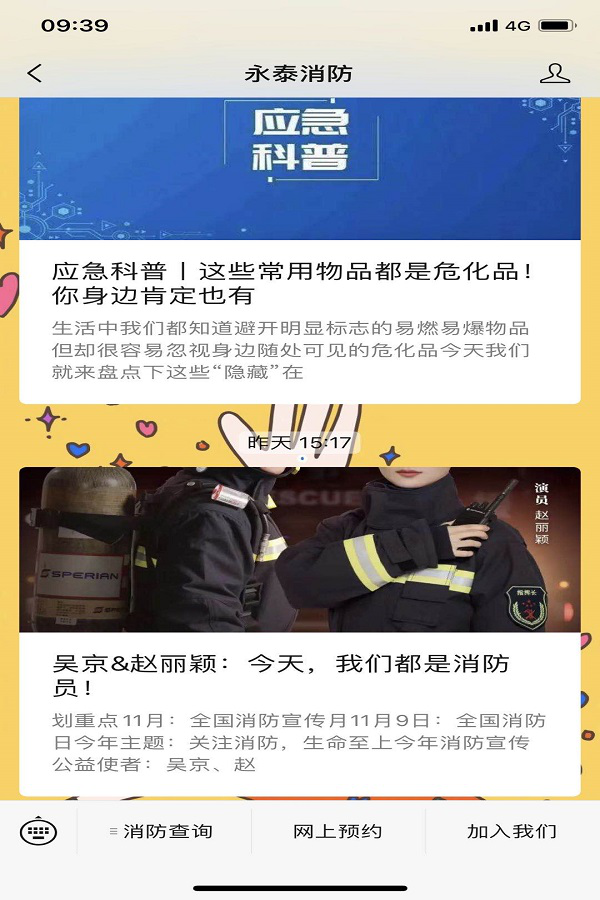Open the 消防查询 menu
The image size is (600, 900).
coord(163,831)
